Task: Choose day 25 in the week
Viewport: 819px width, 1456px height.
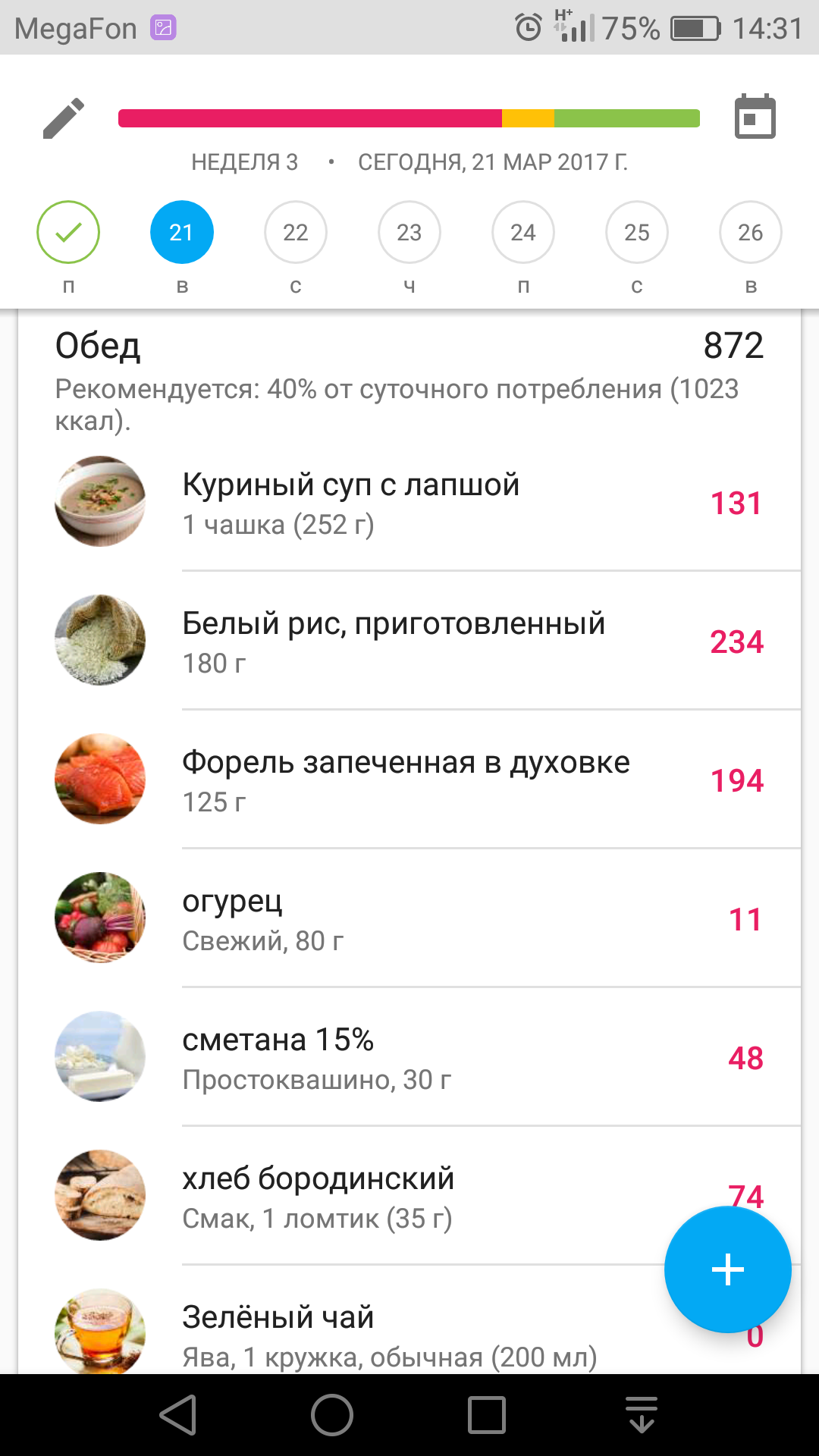Action: (637, 232)
